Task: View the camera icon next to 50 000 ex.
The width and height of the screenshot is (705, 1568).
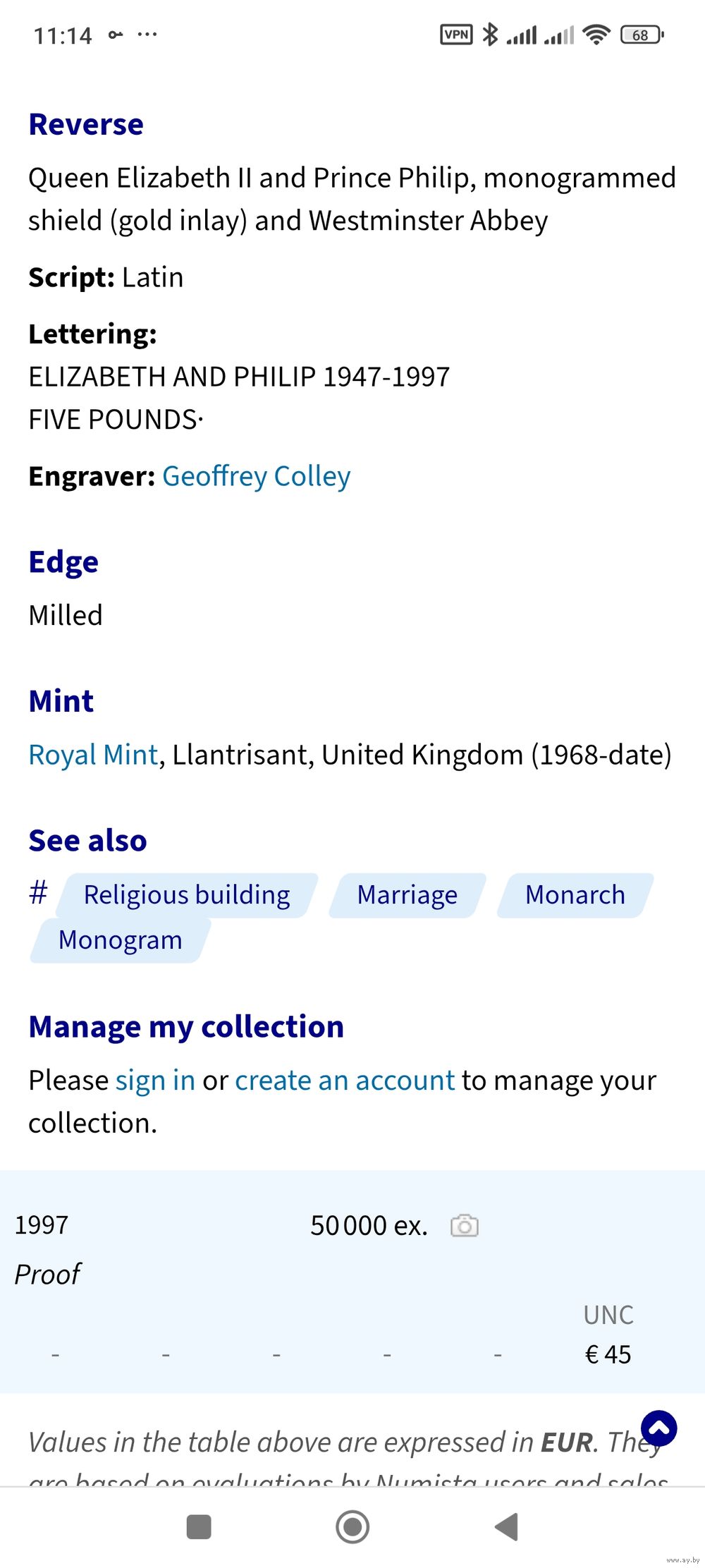Action: point(465,1225)
